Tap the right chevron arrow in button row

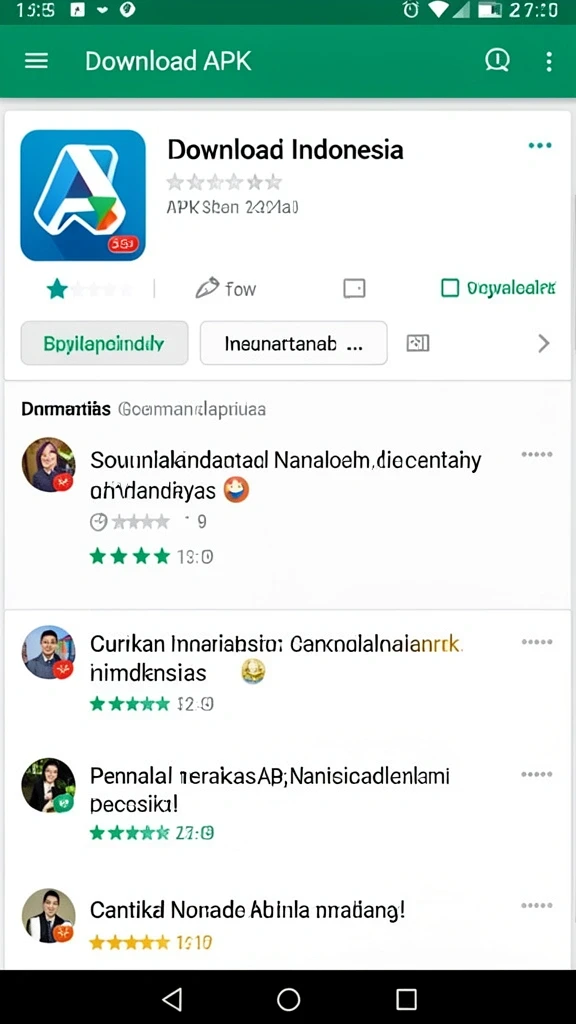543,343
